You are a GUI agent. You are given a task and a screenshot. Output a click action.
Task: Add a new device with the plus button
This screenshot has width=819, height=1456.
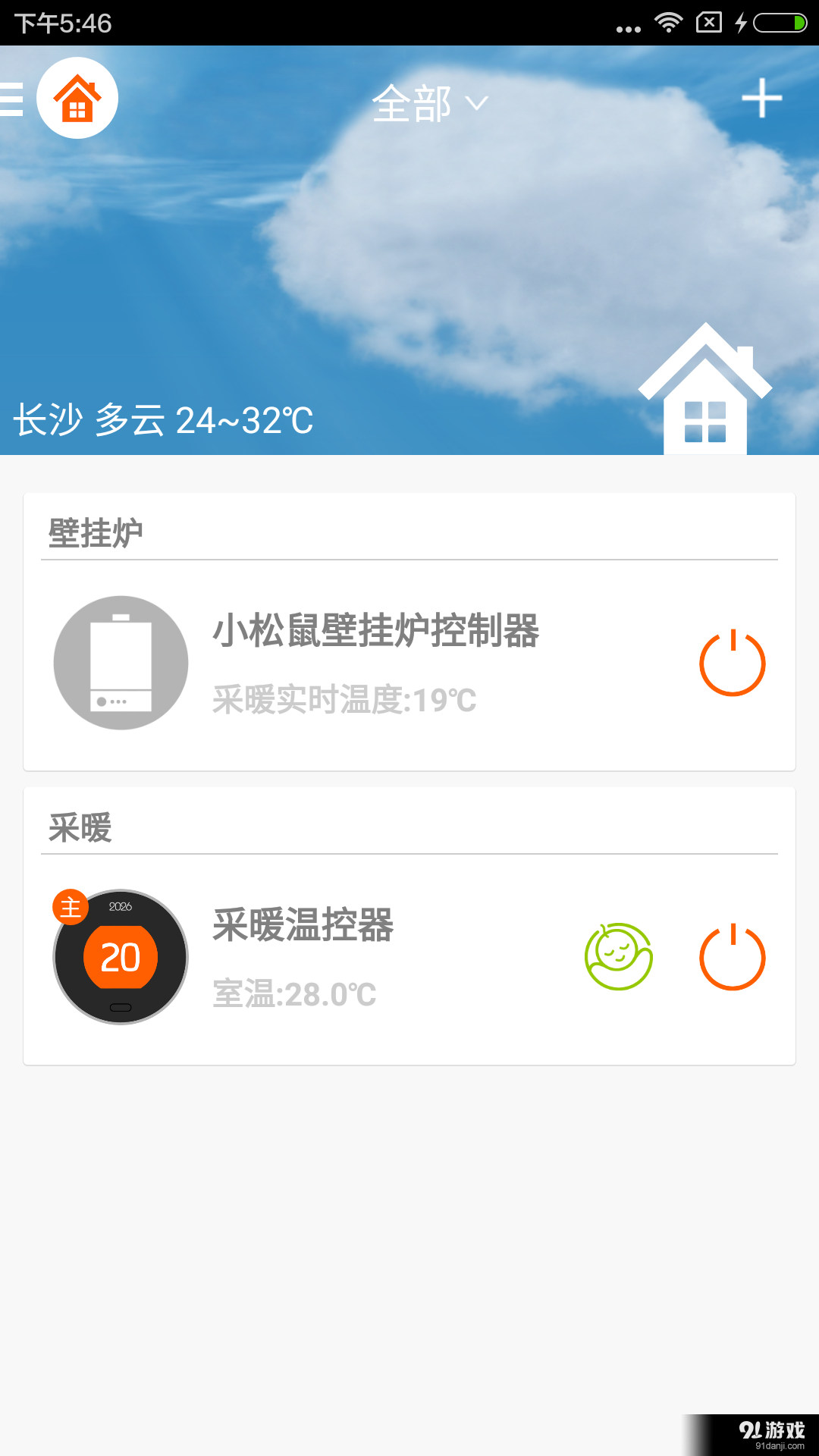762,99
